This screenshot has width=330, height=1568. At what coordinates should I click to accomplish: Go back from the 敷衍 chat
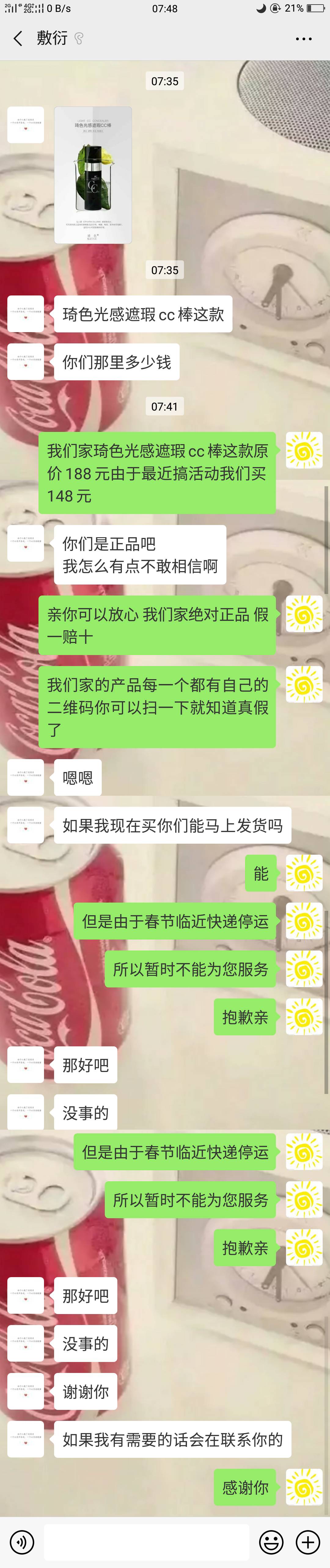coord(18,39)
